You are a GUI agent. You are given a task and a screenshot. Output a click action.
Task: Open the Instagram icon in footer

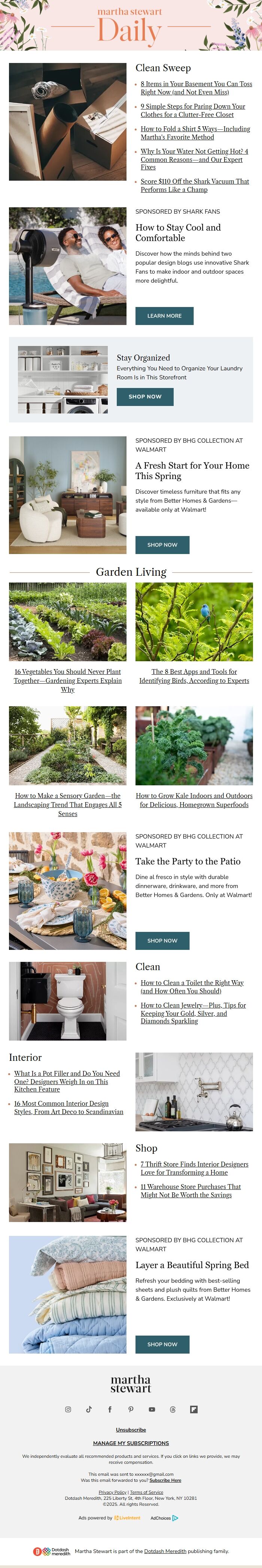click(68, 1409)
